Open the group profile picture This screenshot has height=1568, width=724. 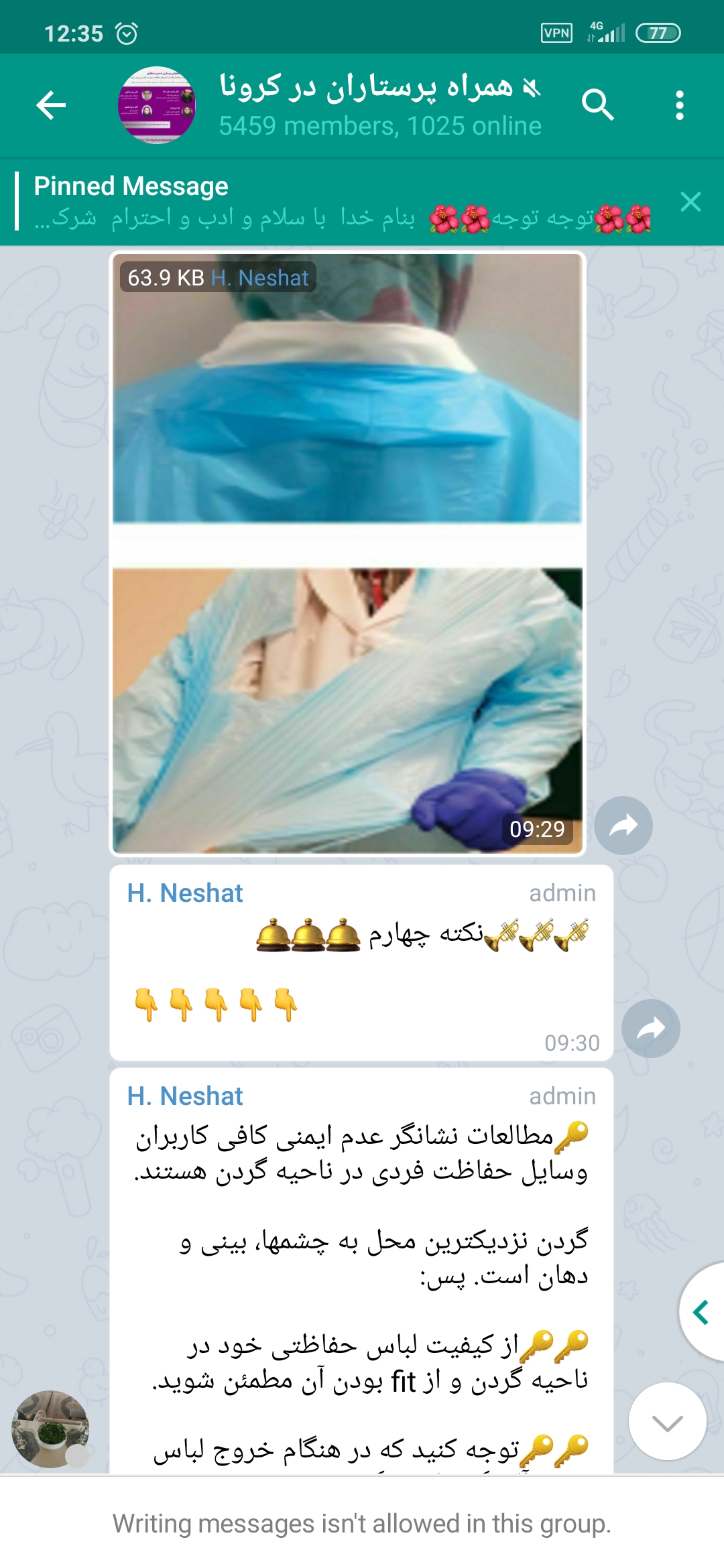point(157,105)
